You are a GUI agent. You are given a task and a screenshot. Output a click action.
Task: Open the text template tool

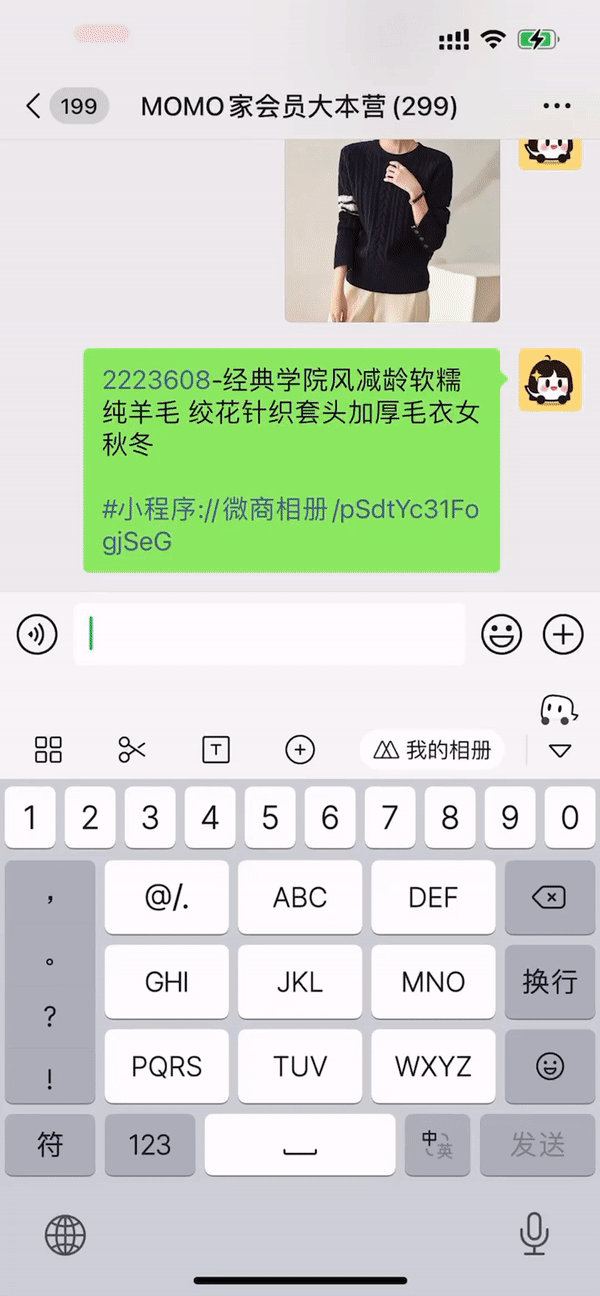tap(216, 749)
